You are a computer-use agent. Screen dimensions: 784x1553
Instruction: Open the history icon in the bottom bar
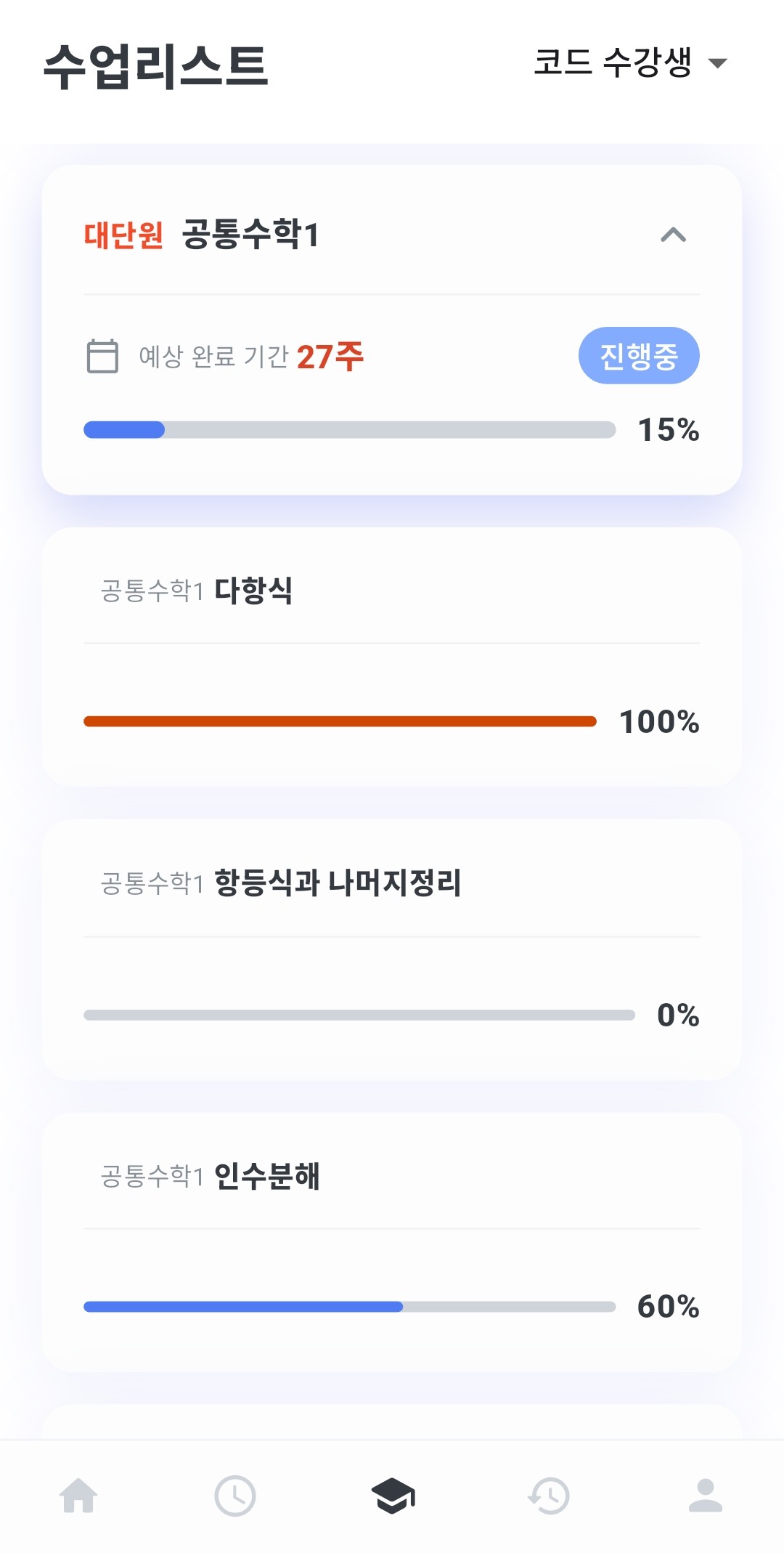tap(549, 1494)
